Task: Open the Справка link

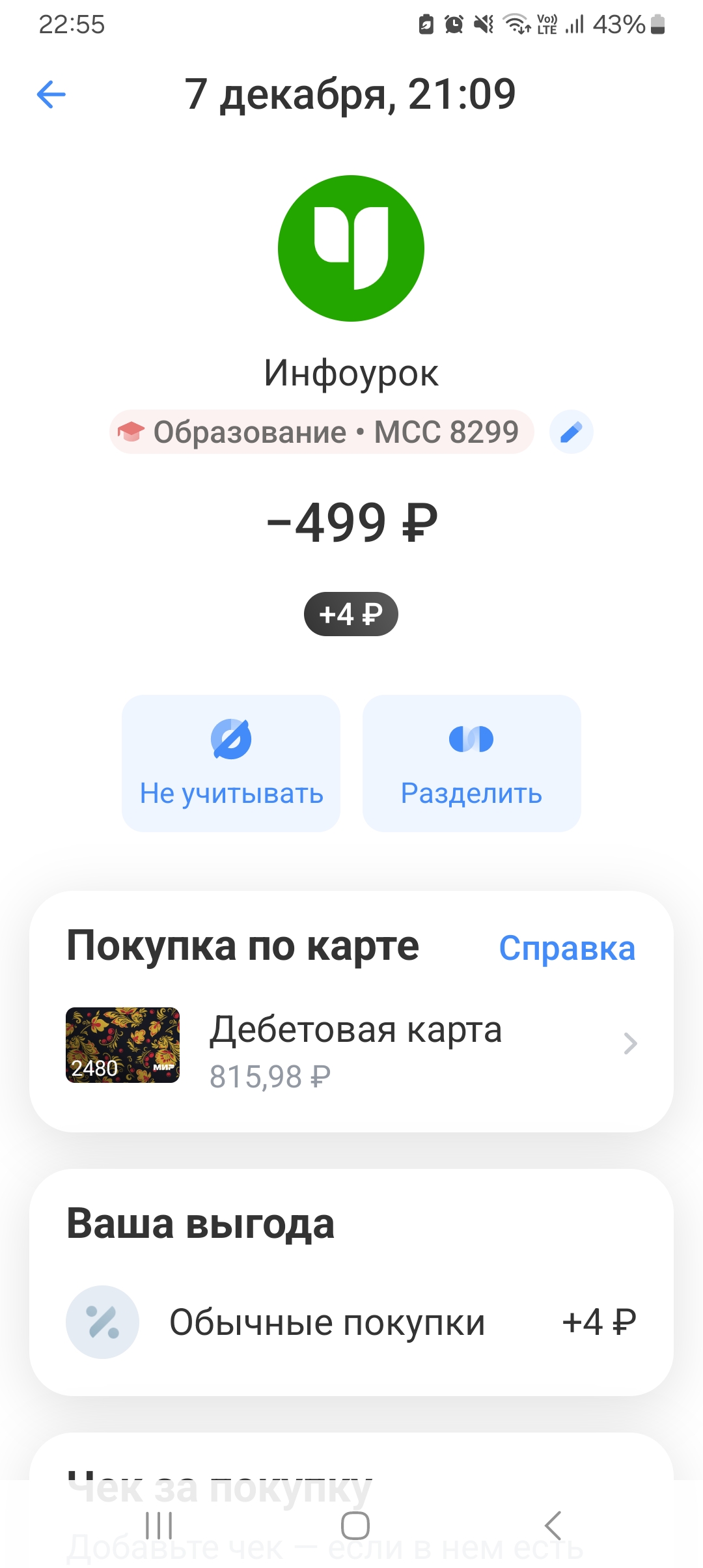Action: 566,948
